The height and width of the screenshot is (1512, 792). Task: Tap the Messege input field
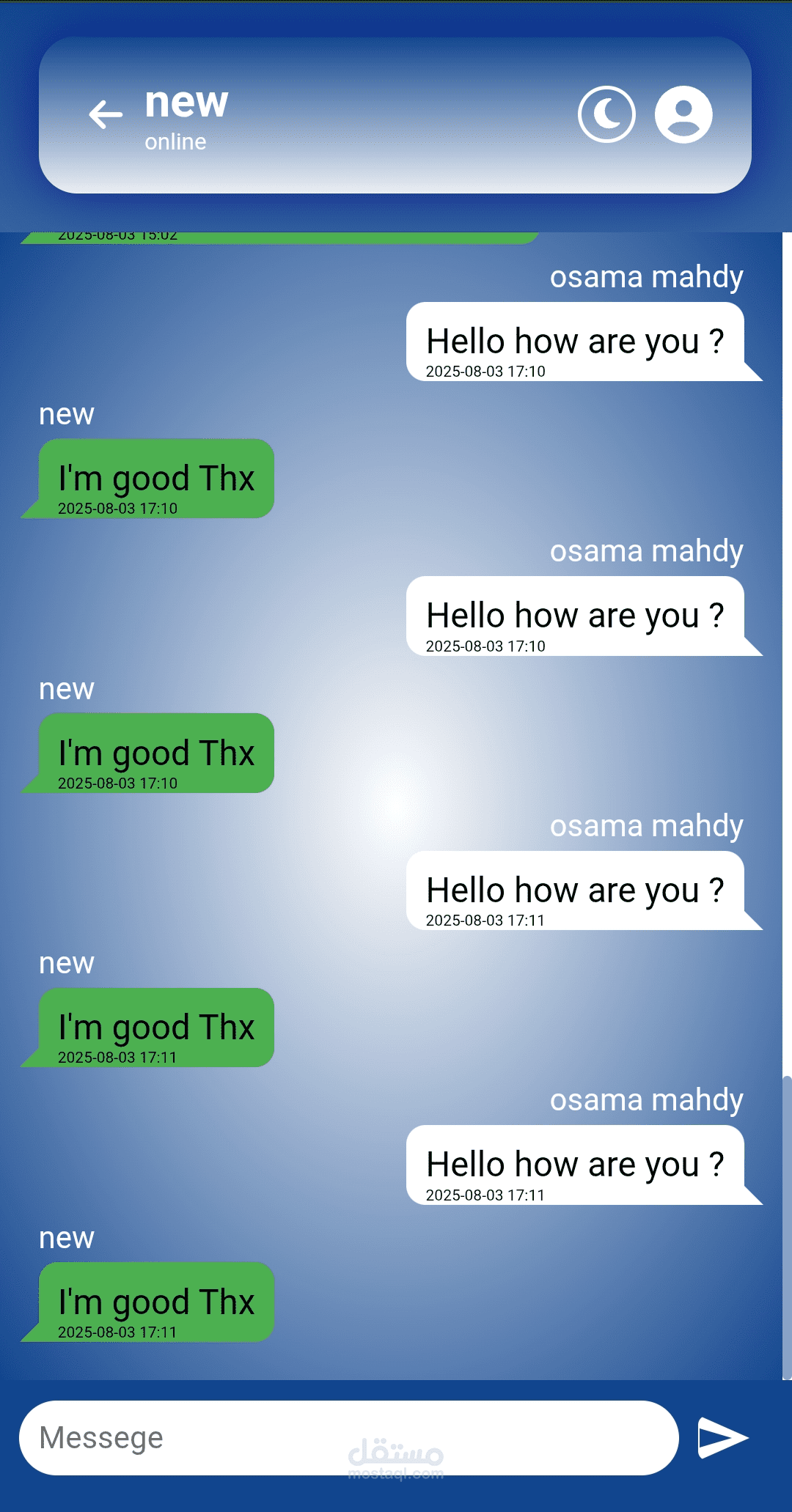click(349, 1438)
